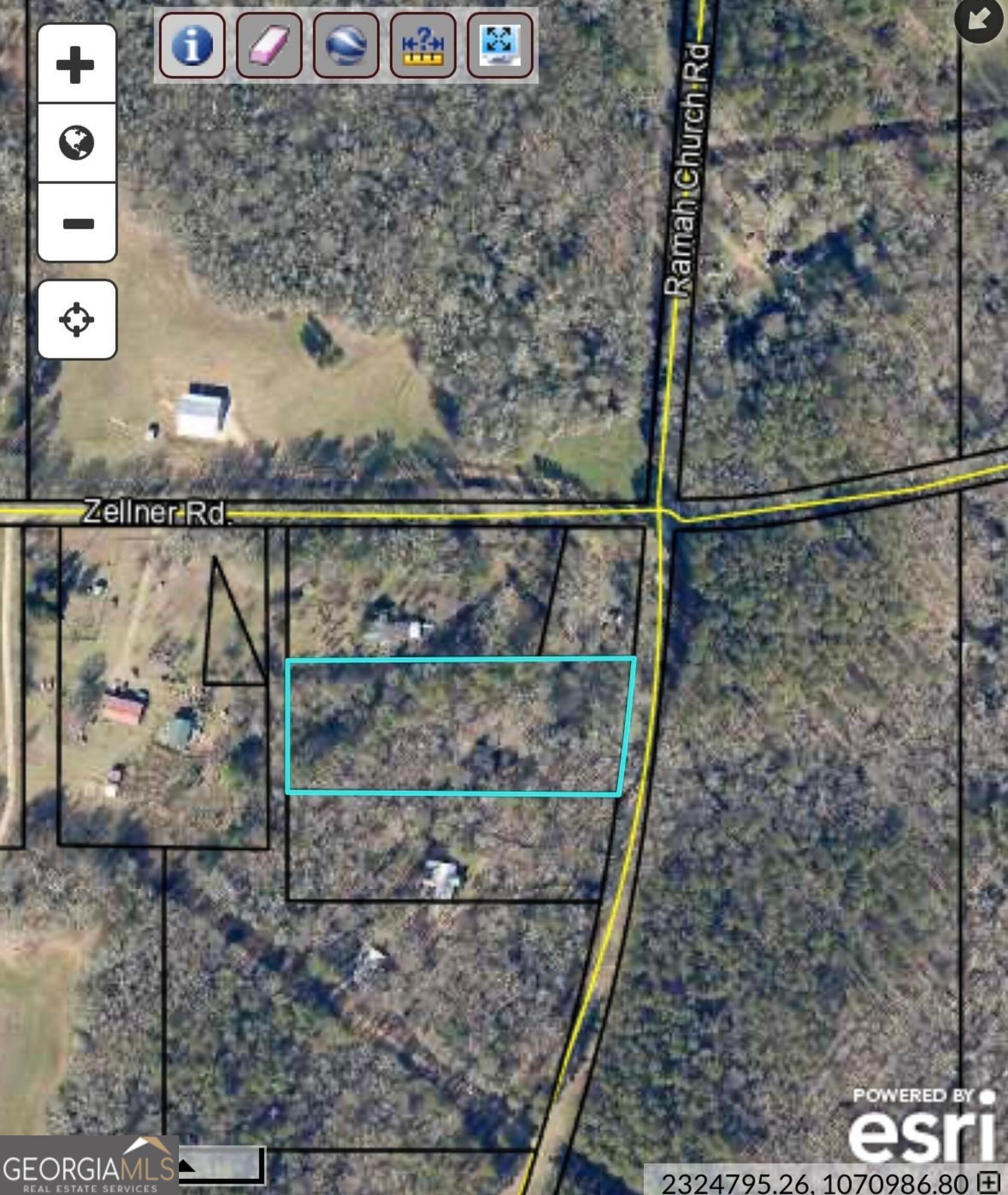Locate my current position on map
This screenshot has height=1195, width=1008.
(77, 319)
